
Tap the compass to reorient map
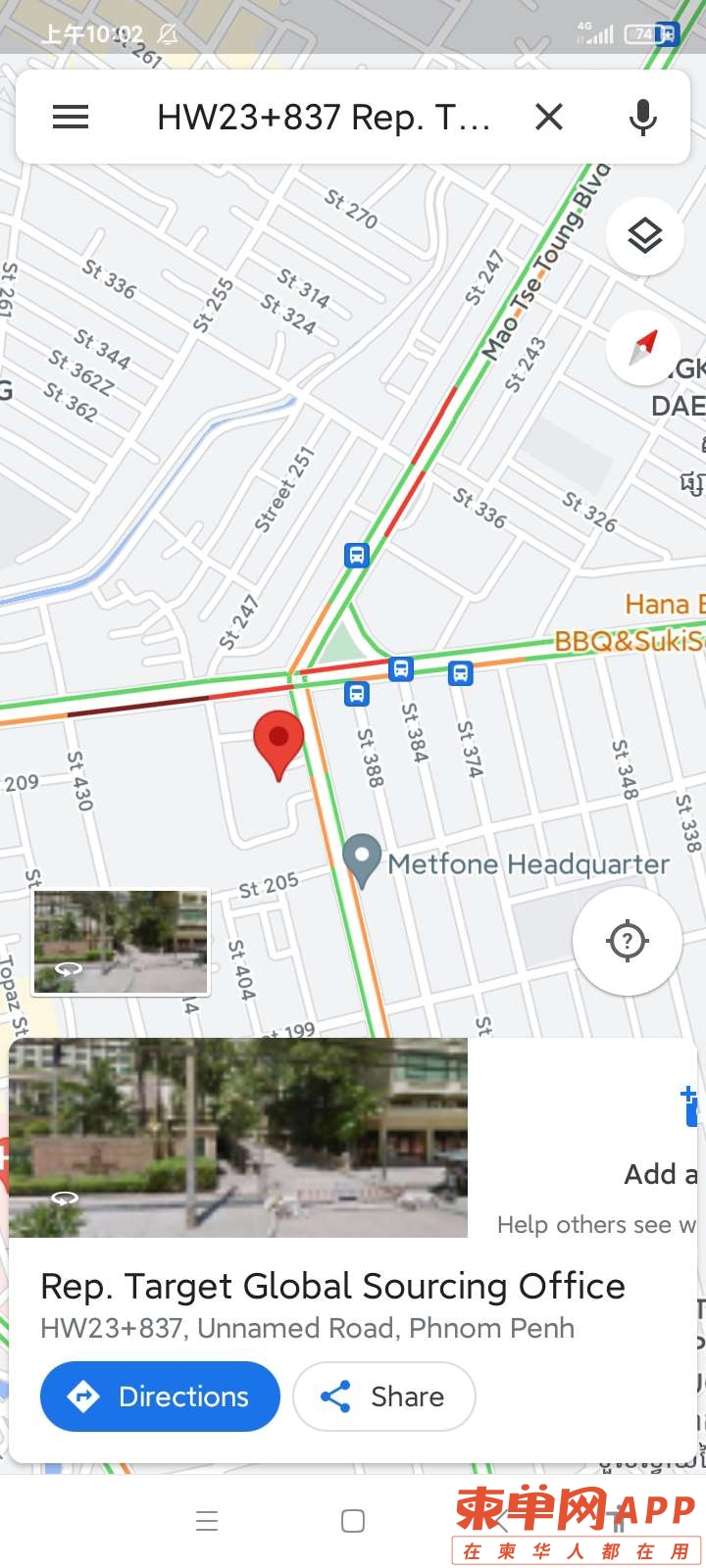point(644,346)
